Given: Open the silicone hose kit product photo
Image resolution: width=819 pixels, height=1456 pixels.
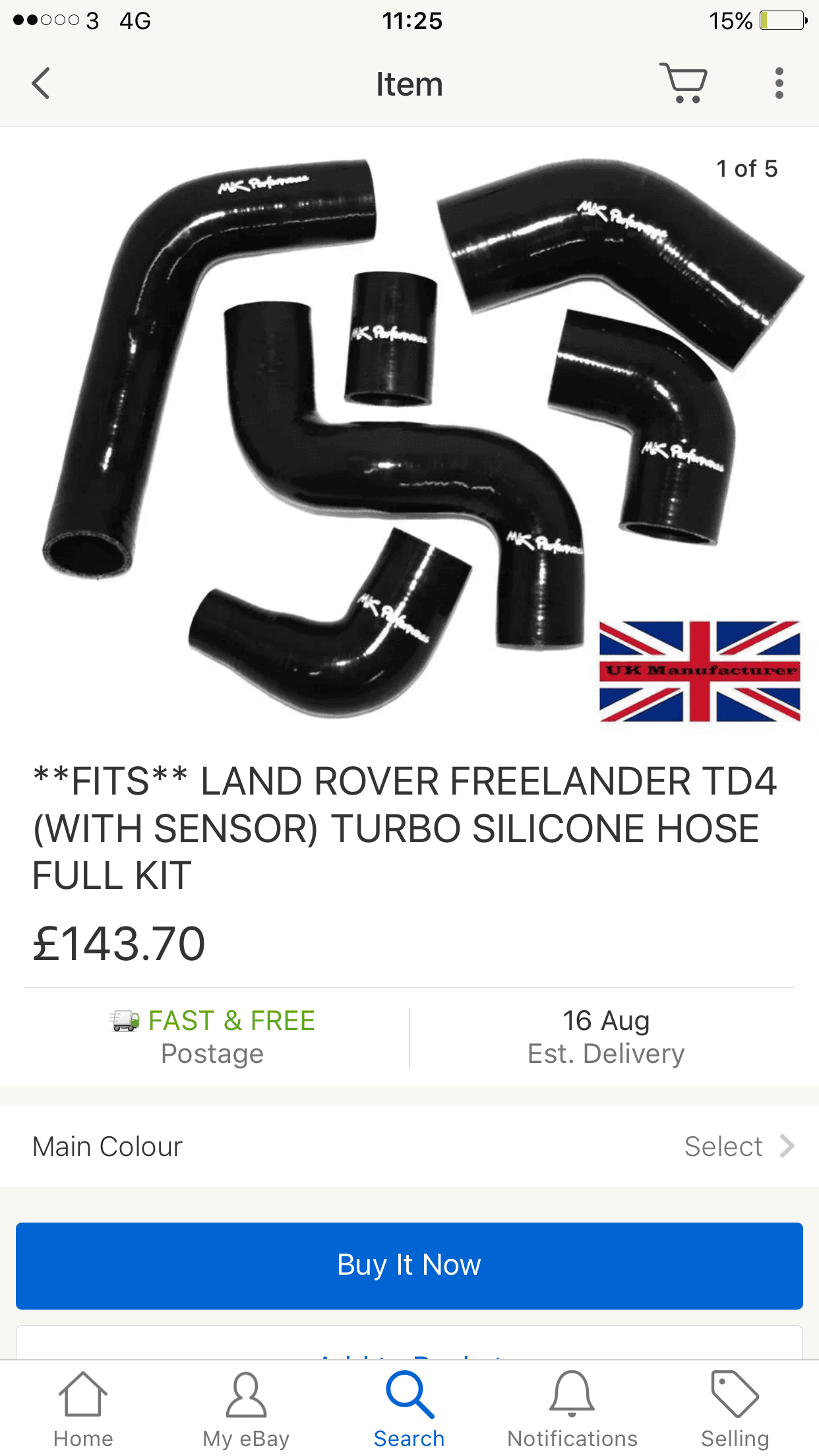Looking at the screenshot, I should 409,435.
